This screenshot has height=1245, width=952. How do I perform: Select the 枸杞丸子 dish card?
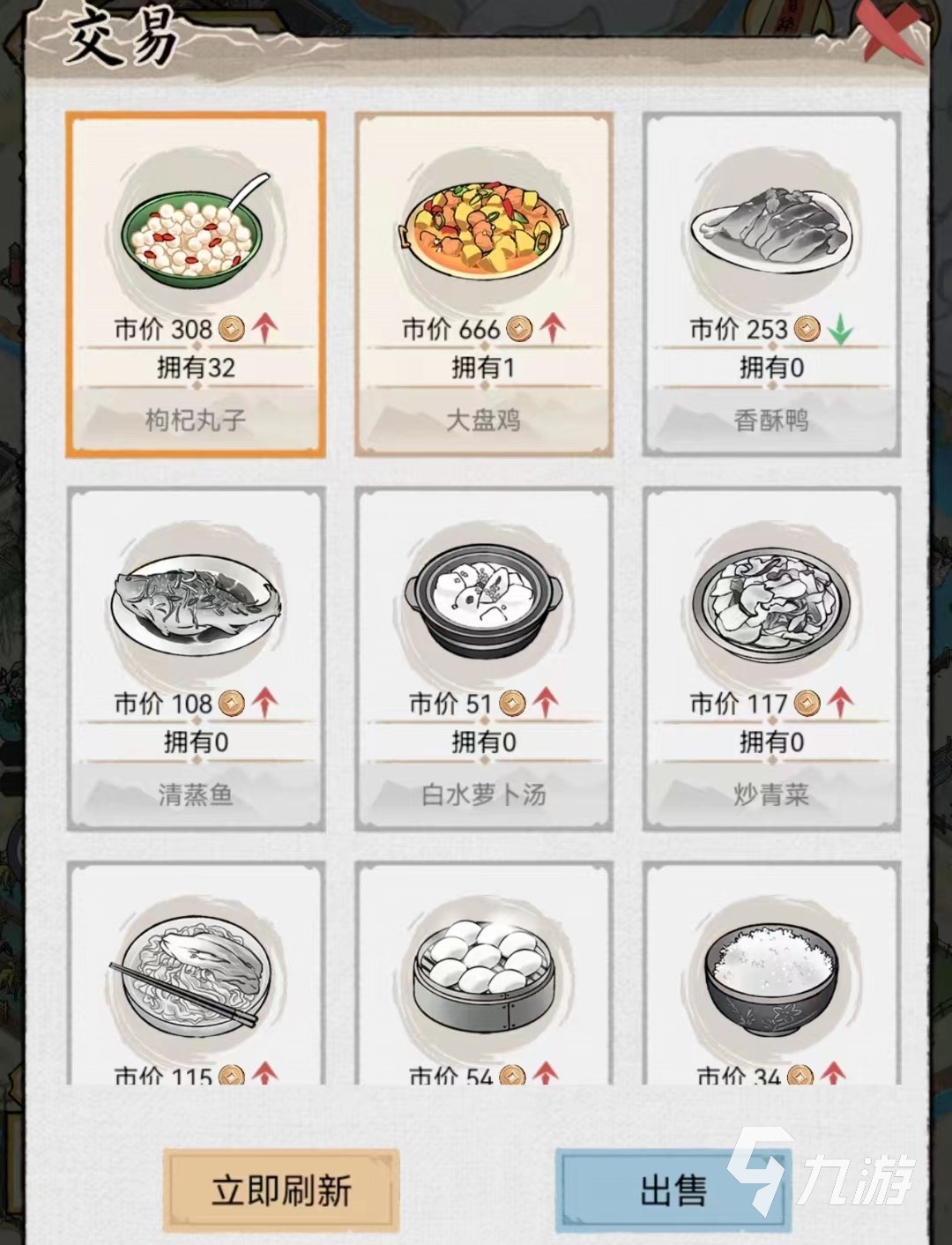pos(196,284)
